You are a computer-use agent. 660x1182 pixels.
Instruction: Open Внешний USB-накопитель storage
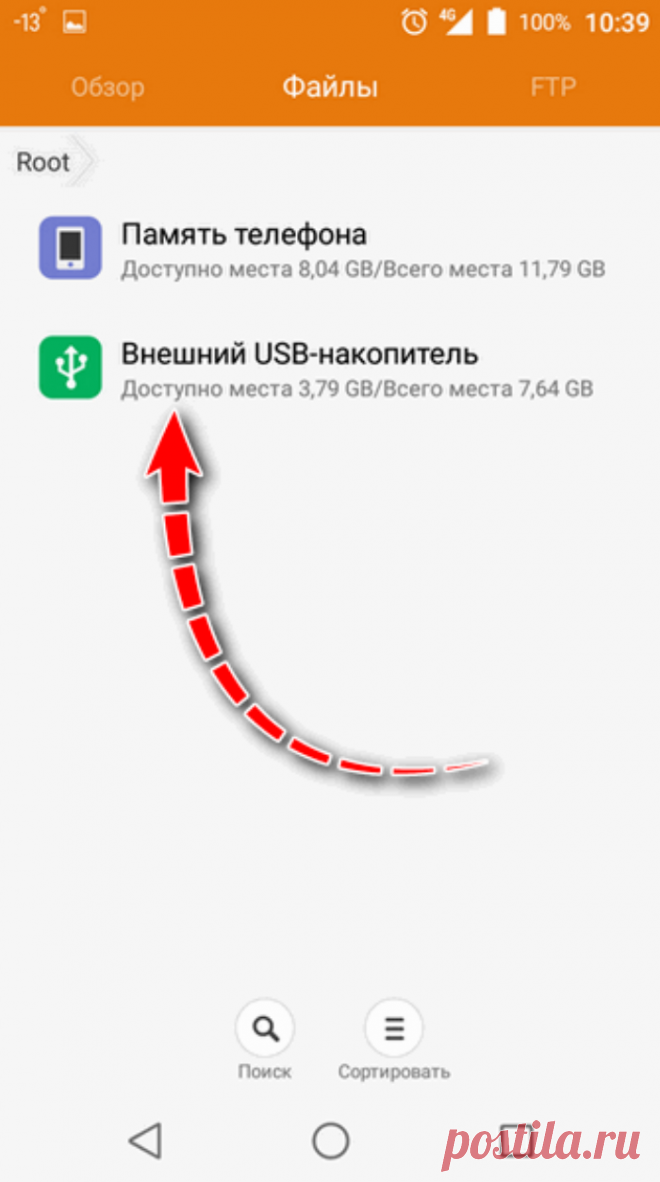(x=330, y=367)
